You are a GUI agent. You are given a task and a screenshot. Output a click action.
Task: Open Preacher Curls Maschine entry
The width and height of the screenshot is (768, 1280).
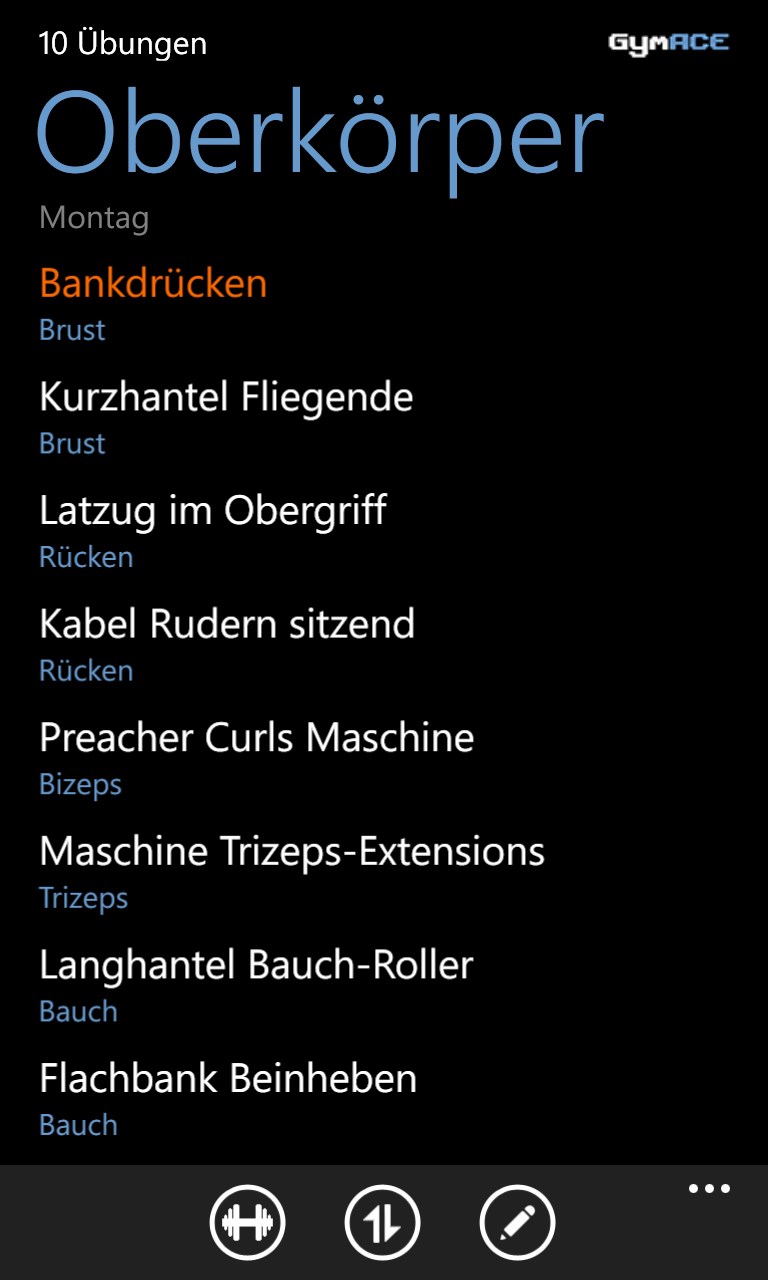255,737
